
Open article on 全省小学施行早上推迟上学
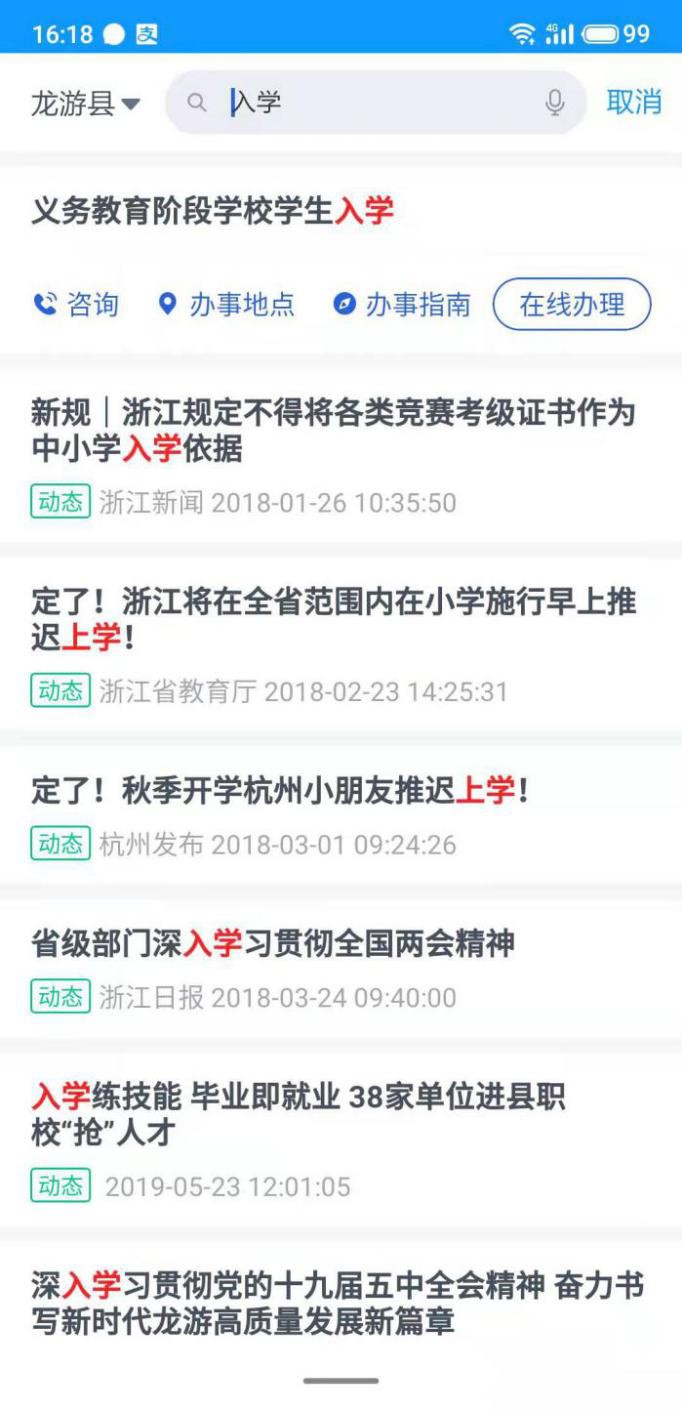pyautogui.click(x=333, y=619)
